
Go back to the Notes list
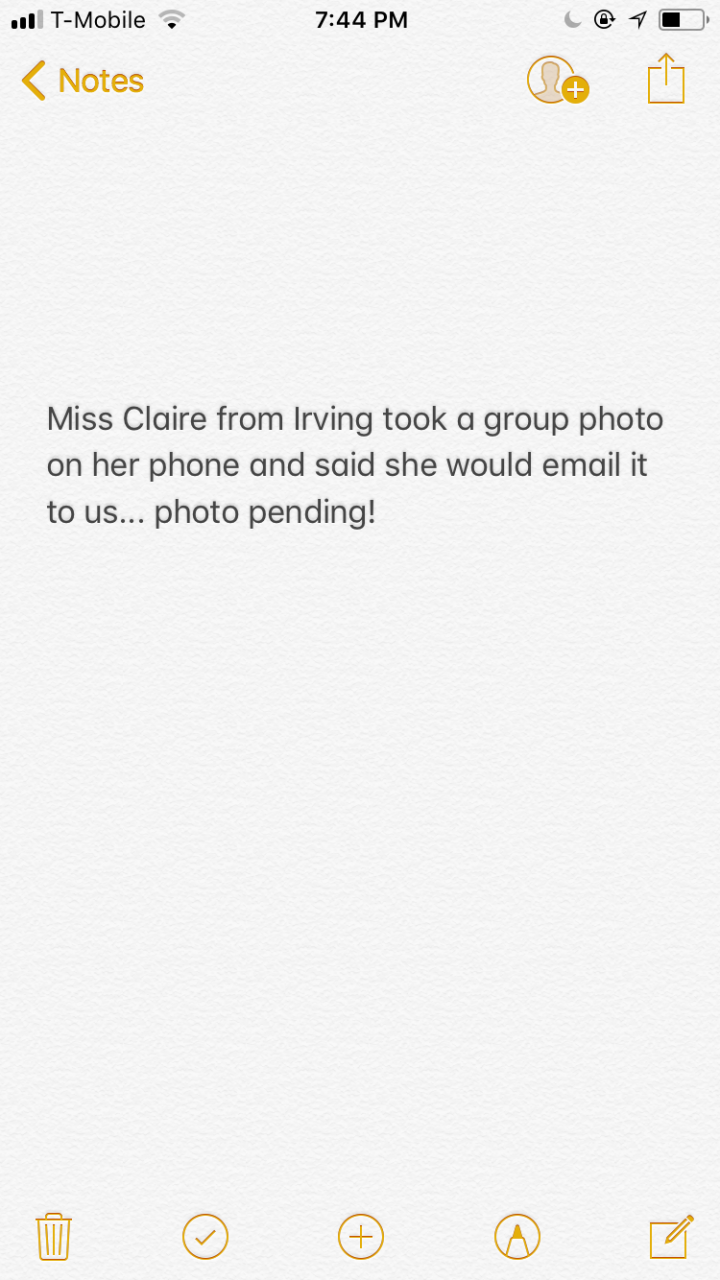[x=83, y=80]
